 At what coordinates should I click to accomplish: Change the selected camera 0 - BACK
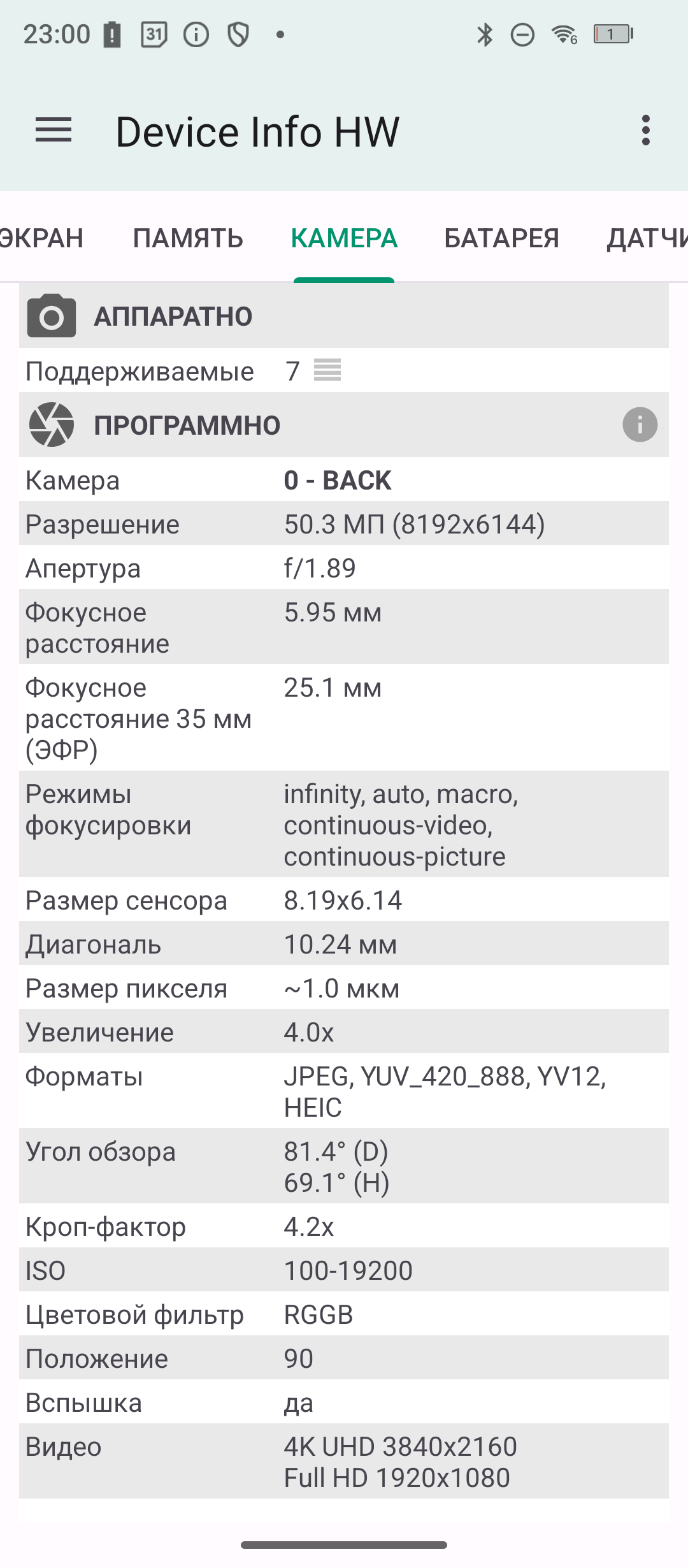[x=338, y=480]
